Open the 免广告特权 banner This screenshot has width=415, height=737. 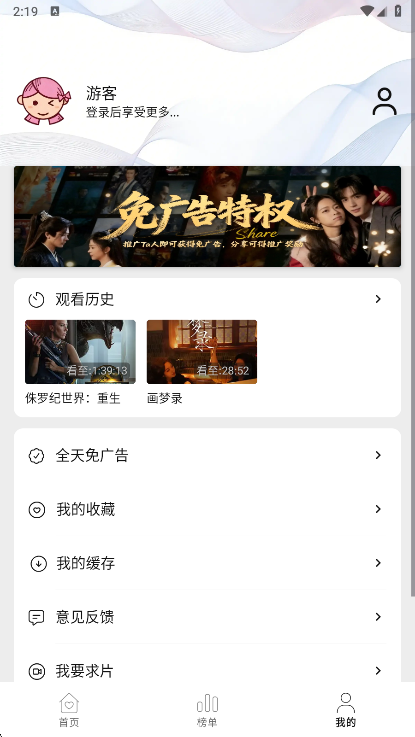207,216
